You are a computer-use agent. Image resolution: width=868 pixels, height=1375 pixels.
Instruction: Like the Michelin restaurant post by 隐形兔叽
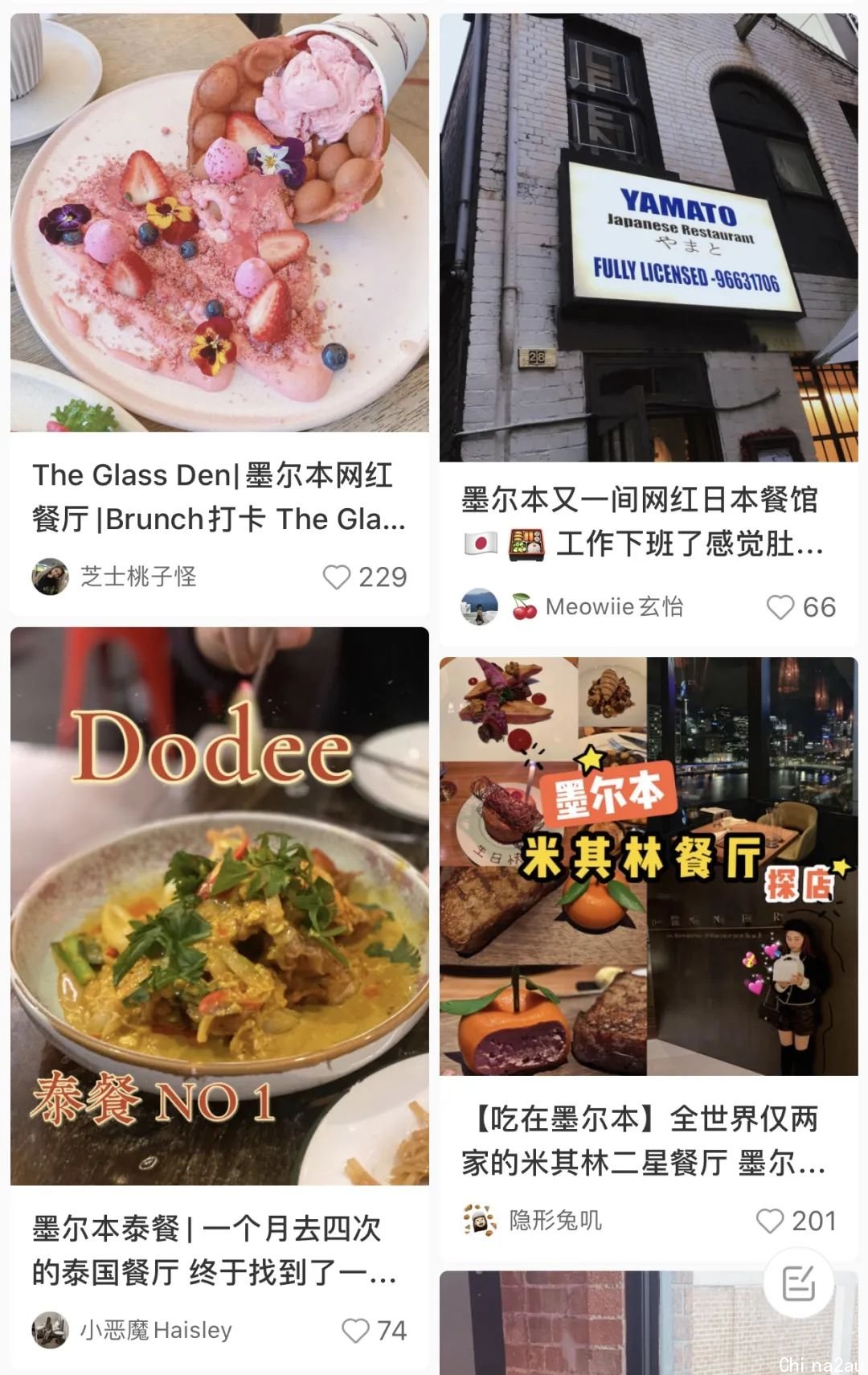770,1221
